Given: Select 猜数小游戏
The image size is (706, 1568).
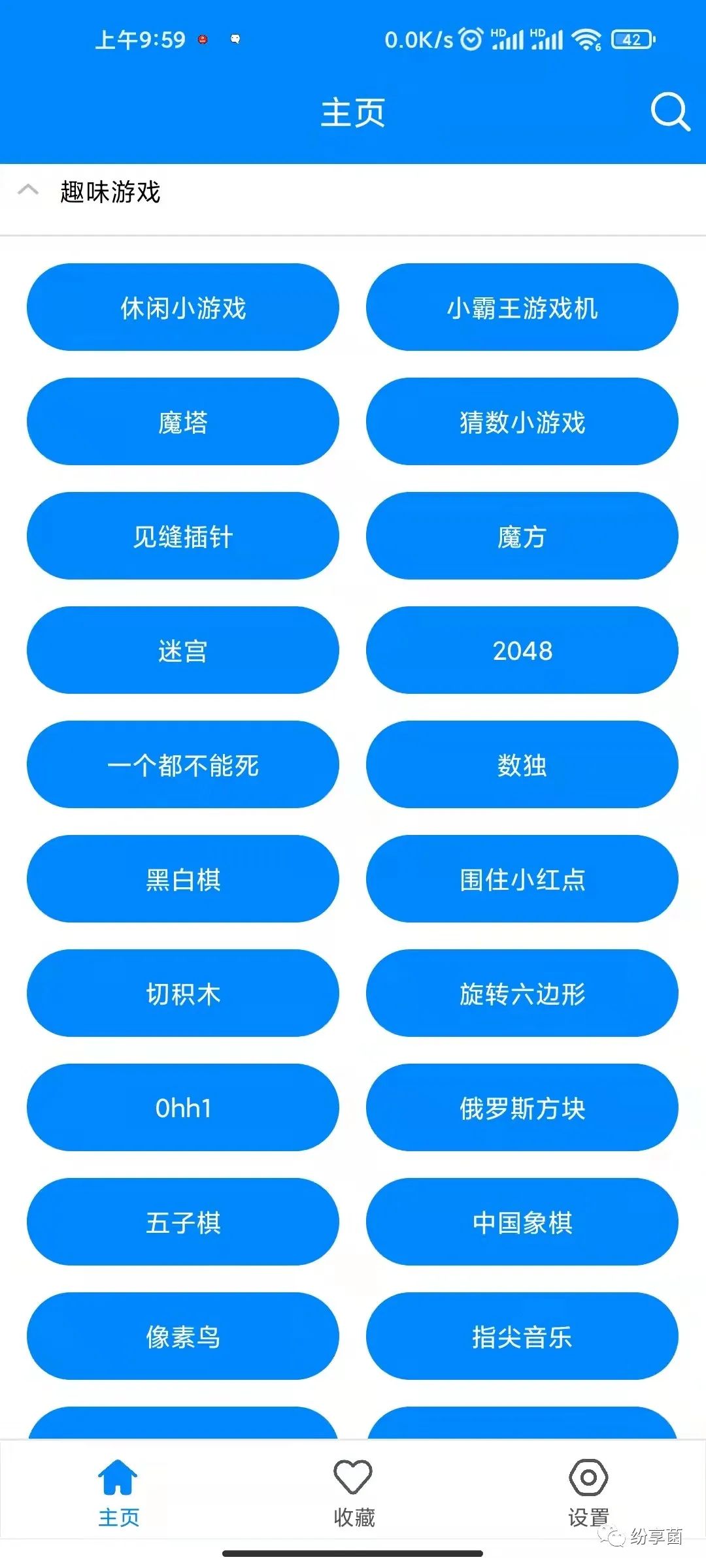Looking at the screenshot, I should (522, 421).
